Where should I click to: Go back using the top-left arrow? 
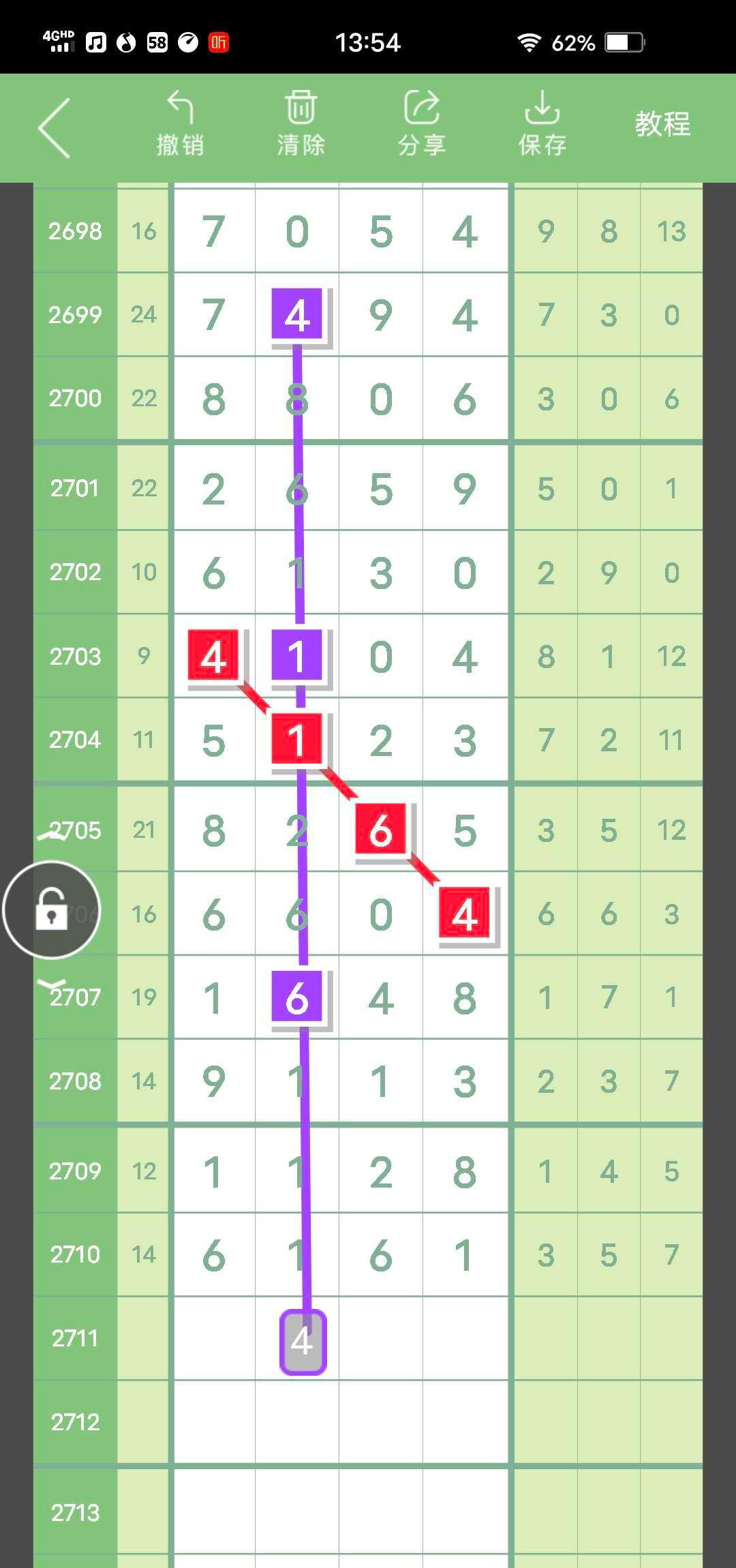point(55,128)
